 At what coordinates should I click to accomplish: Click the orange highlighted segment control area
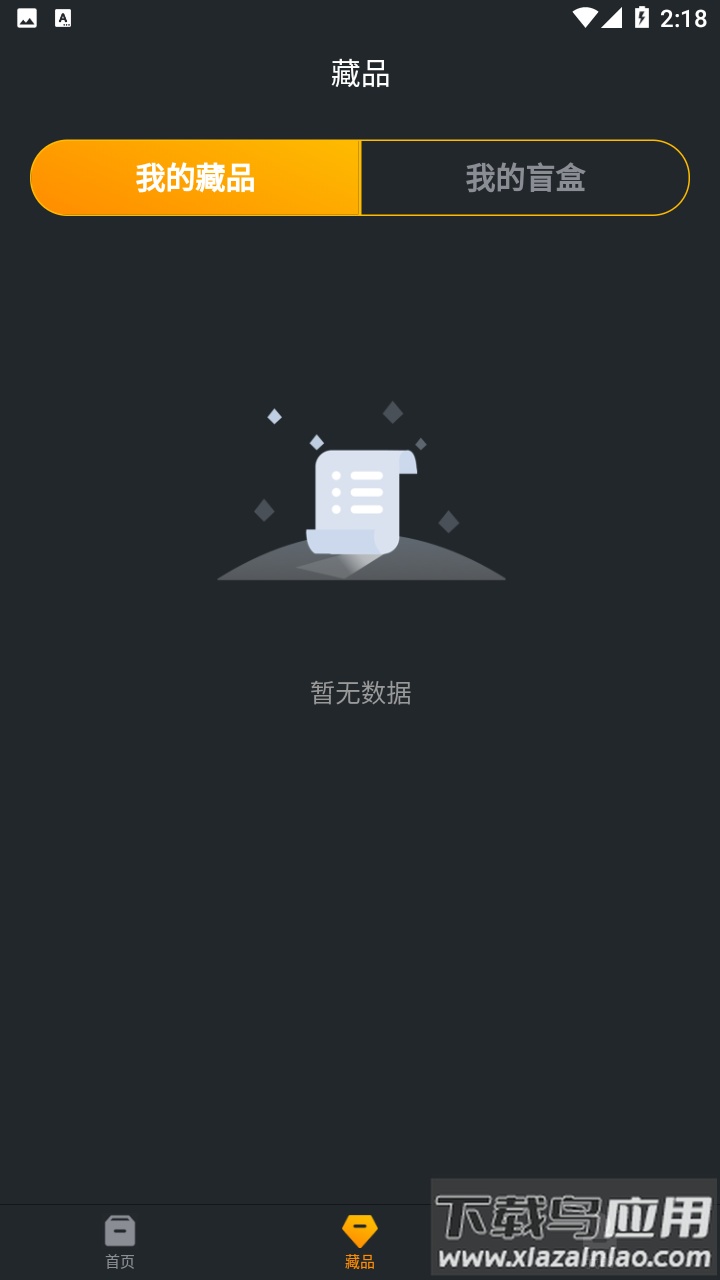tap(195, 177)
